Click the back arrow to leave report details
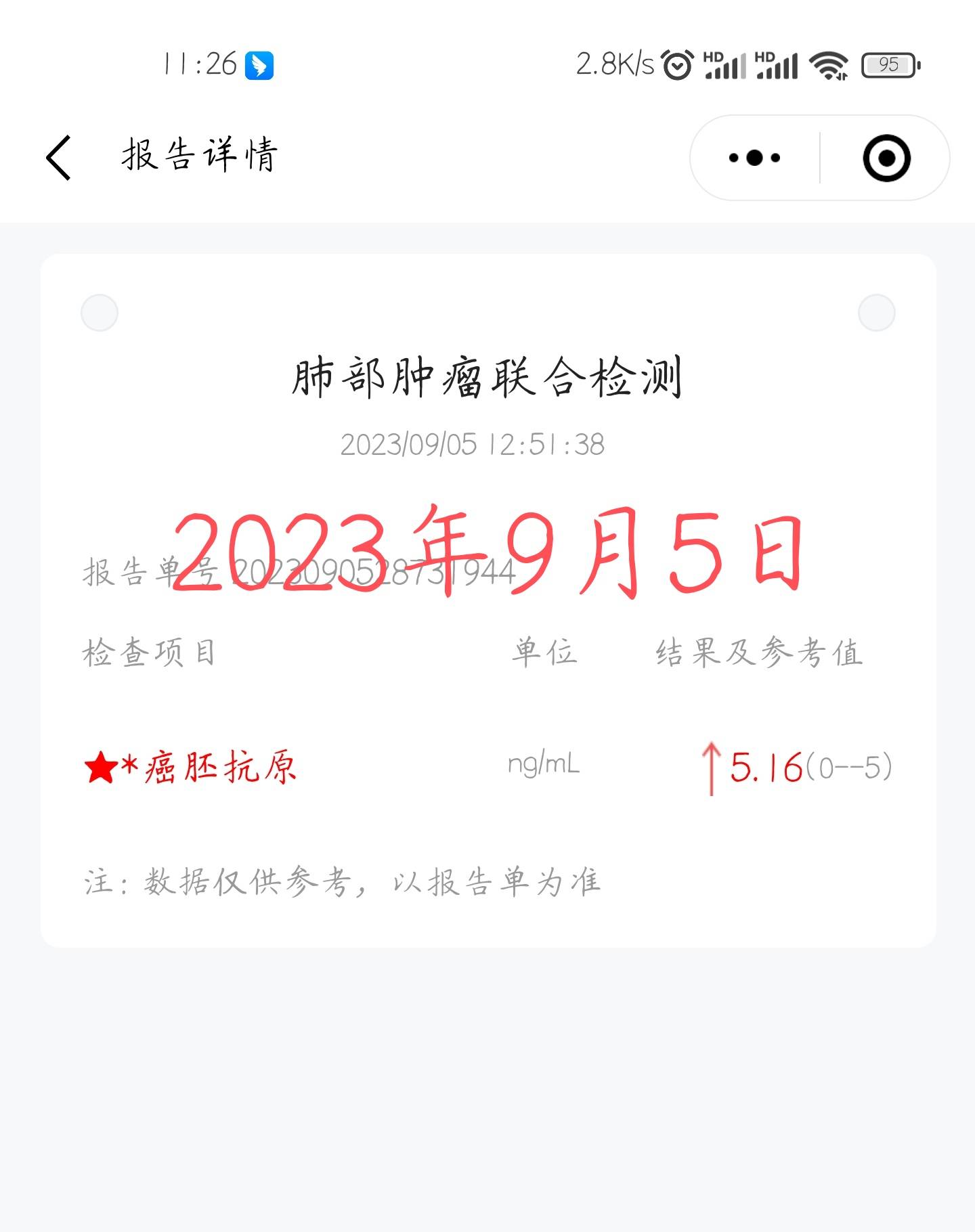 [x=58, y=157]
